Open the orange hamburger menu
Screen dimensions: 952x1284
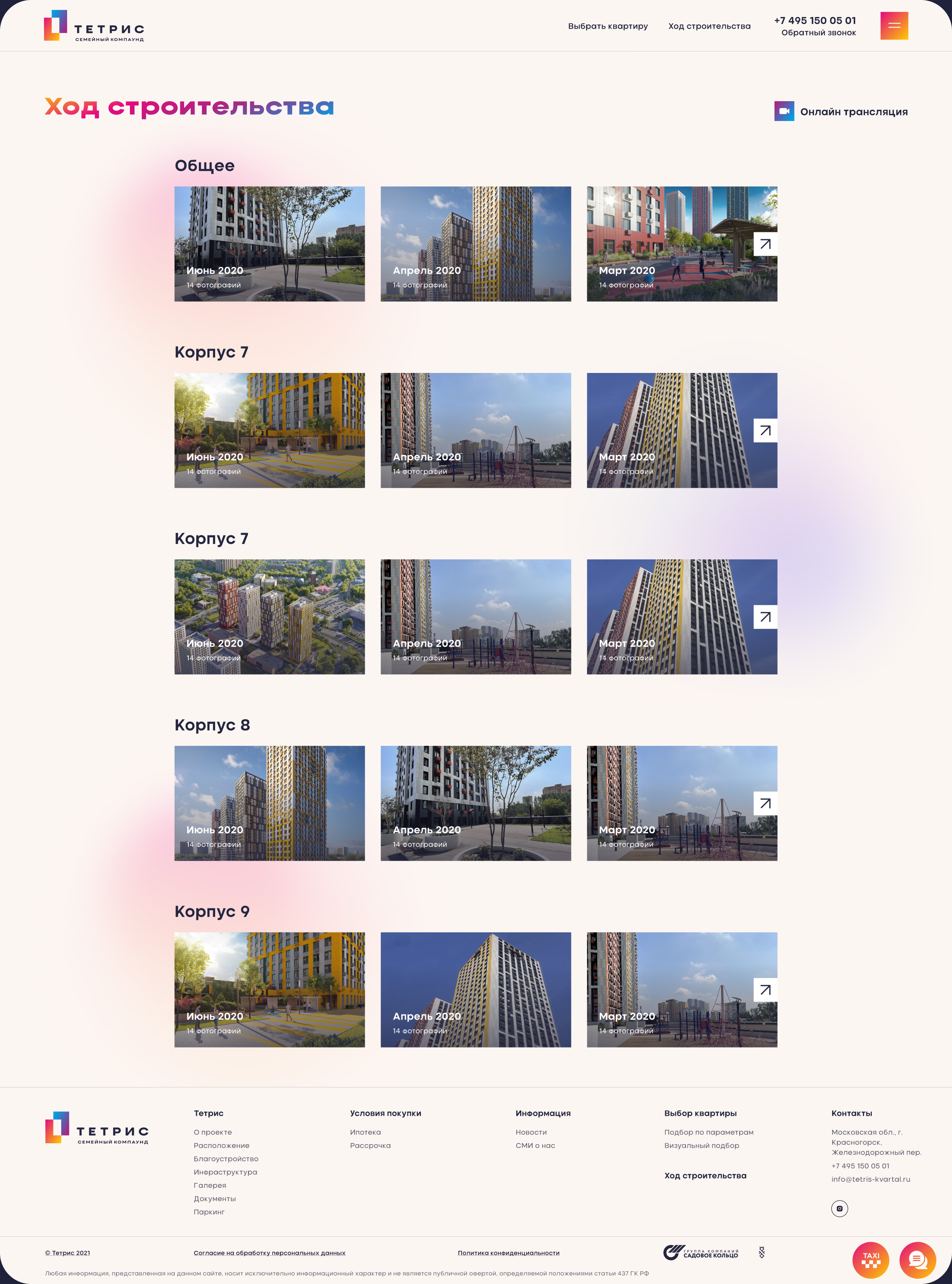(894, 26)
